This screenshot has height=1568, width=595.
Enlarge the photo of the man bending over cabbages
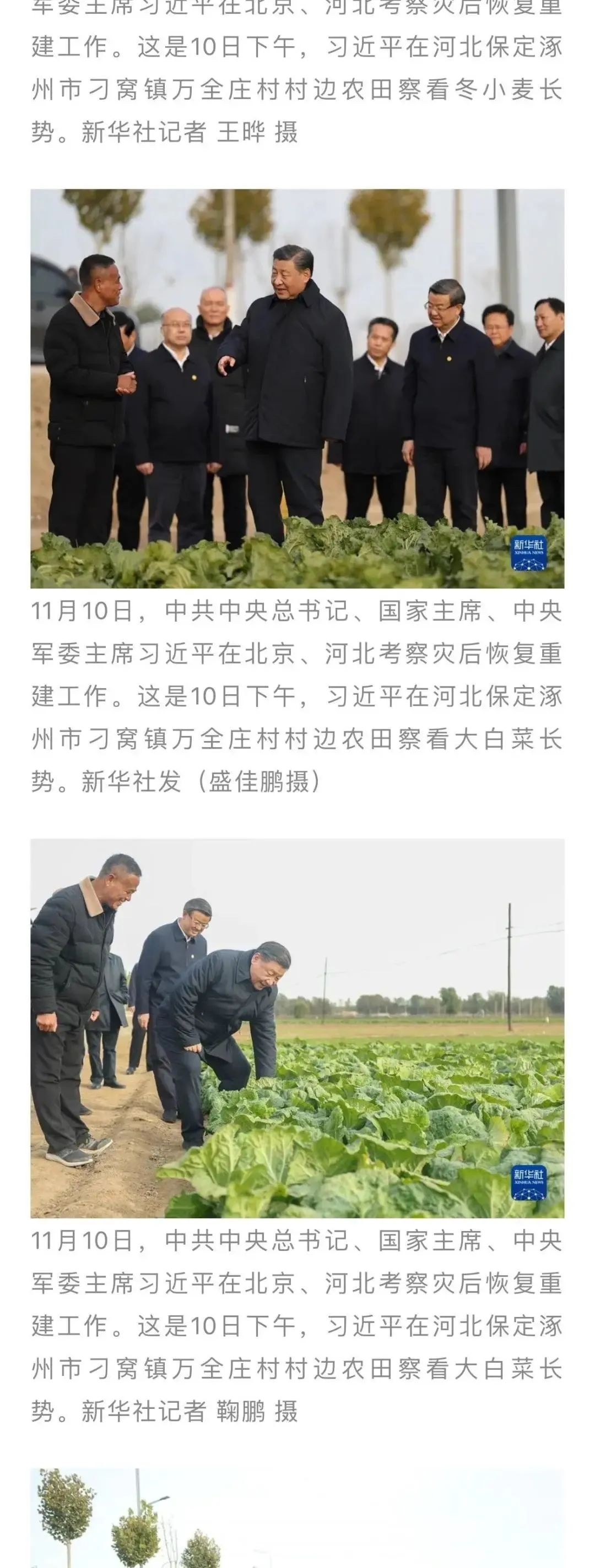point(297,1027)
